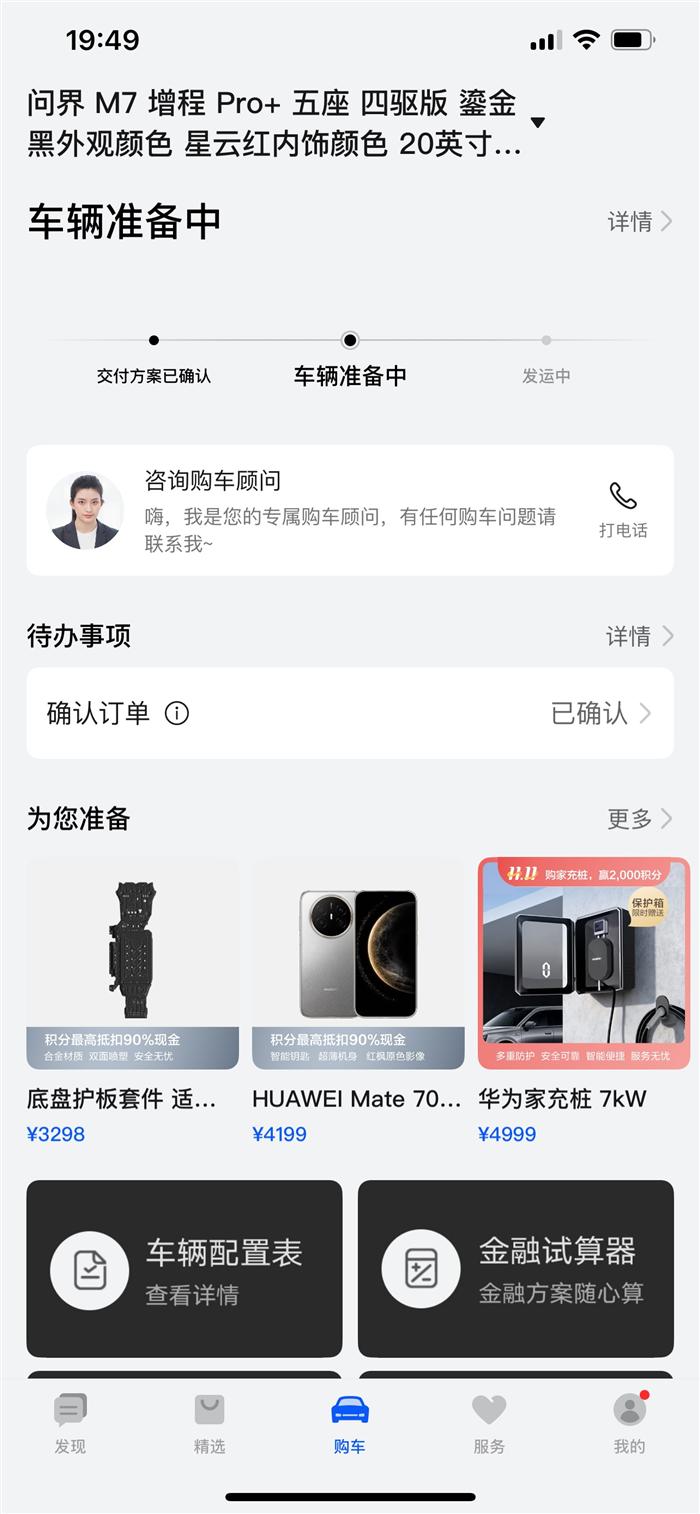
Task: Open 详情 next to 车辆准备中
Action: 640,221
